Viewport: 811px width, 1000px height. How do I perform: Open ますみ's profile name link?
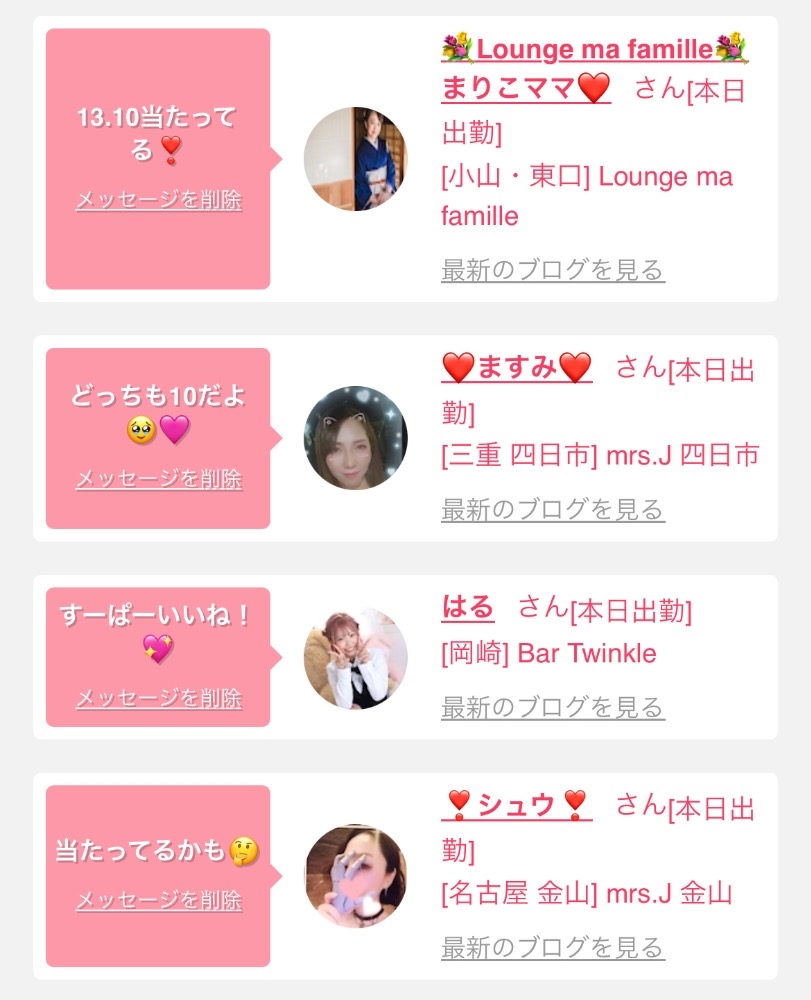point(517,368)
